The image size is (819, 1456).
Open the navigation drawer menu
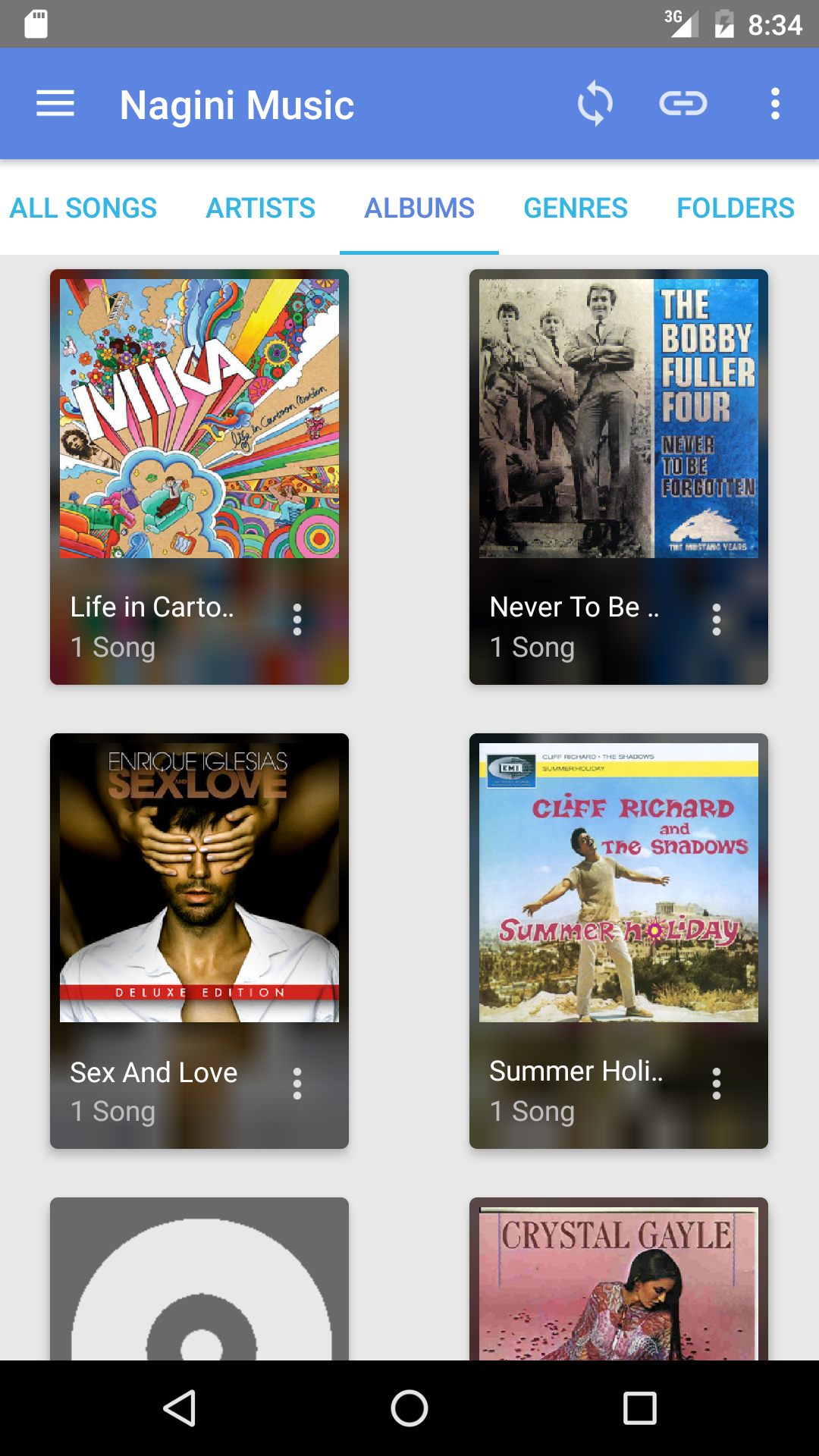pyautogui.click(x=55, y=104)
